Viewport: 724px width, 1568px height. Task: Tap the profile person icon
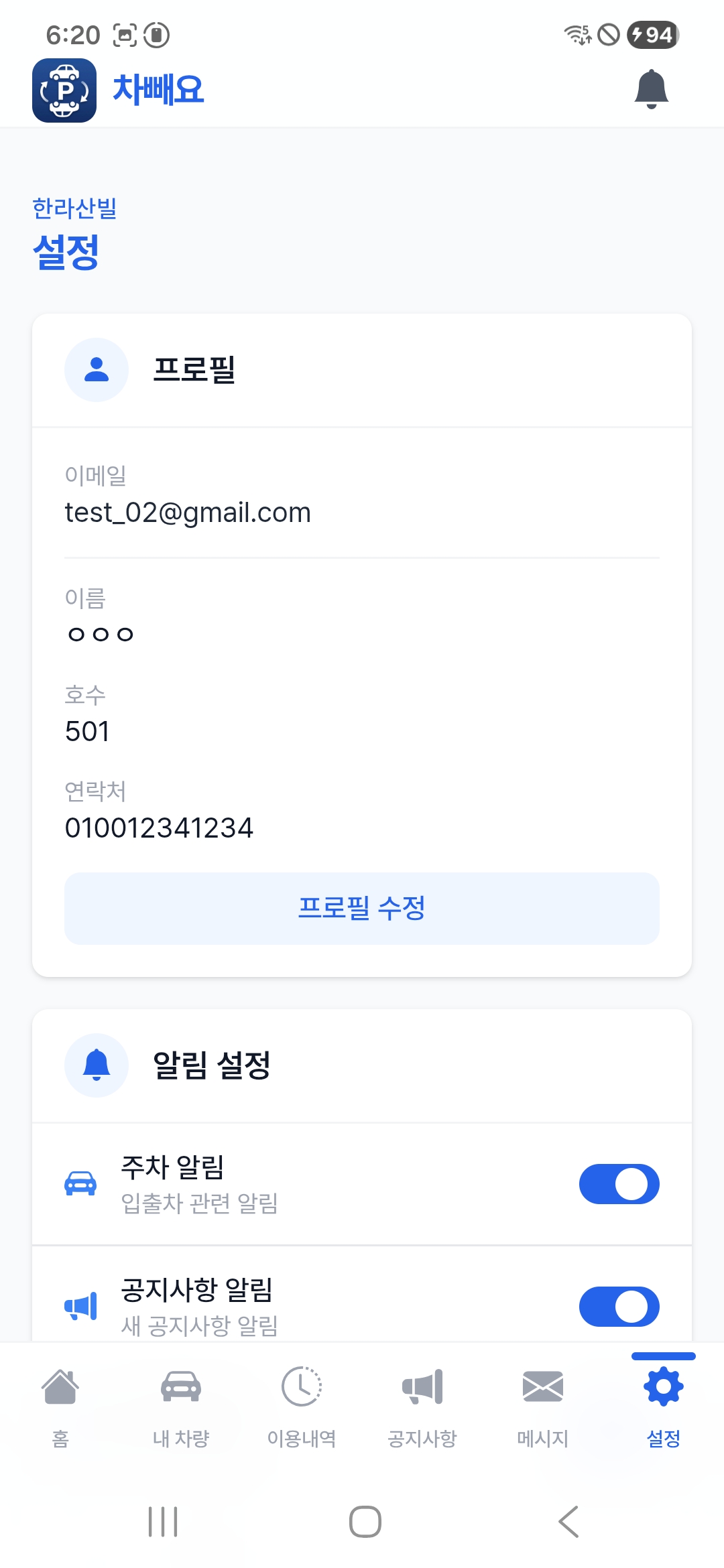coord(97,369)
